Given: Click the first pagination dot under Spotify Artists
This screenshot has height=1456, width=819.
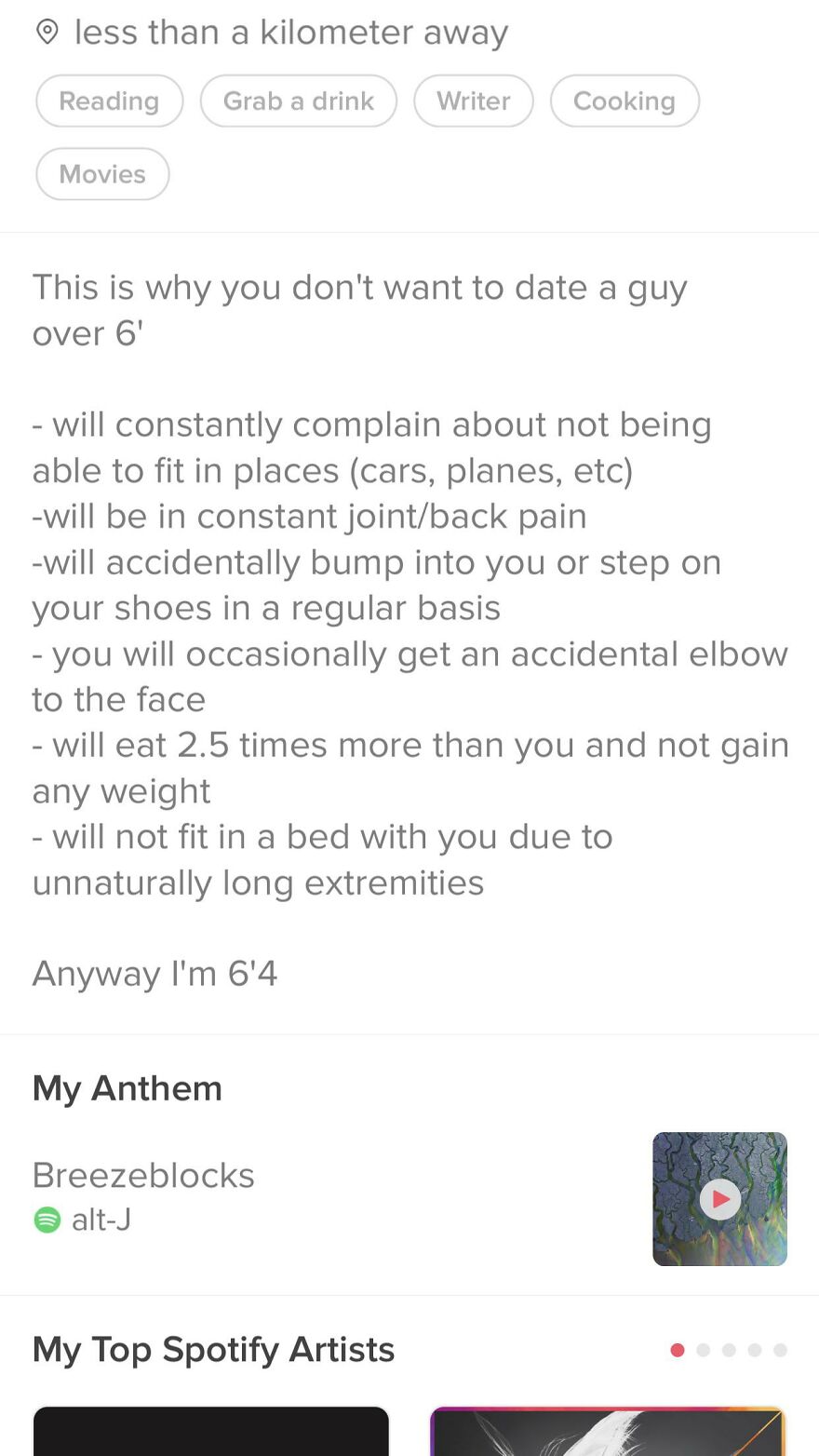Looking at the screenshot, I should coord(678,1349).
